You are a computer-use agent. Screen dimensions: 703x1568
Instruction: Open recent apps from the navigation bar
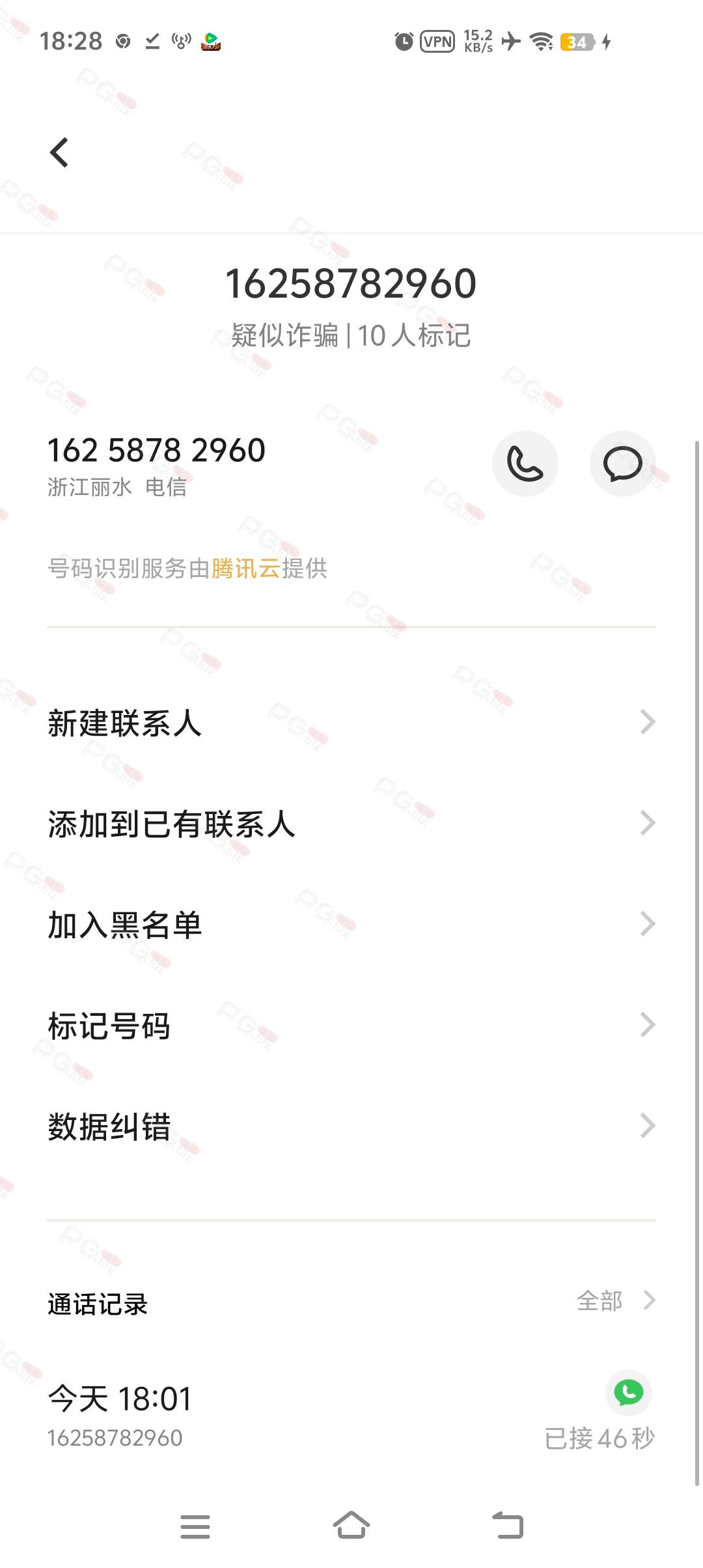pyautogui.click(x=195, y=1526)
